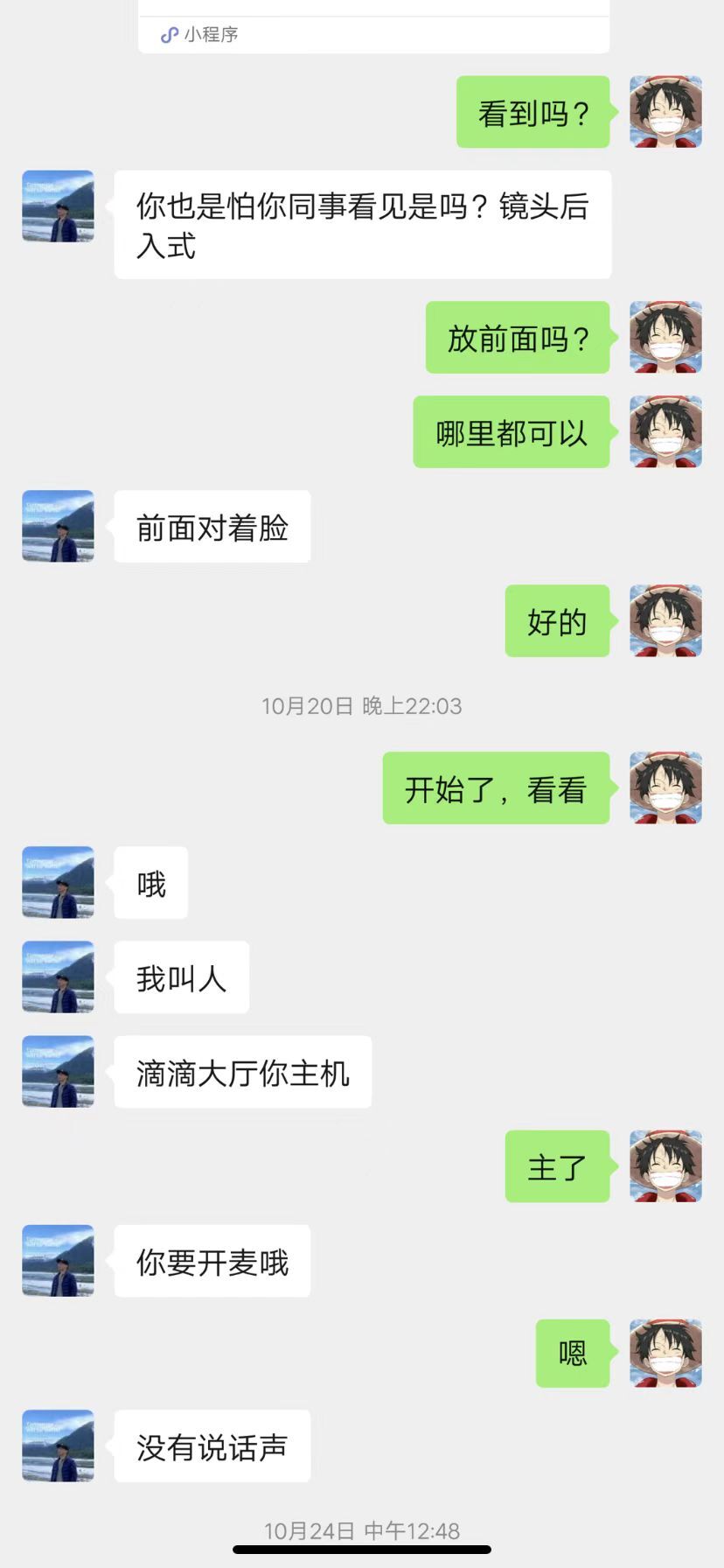Viewport: 724px width, 1568px height.
Task: Select the "滴滴大厅你主机" message bubble
Action: [242, 1071]
